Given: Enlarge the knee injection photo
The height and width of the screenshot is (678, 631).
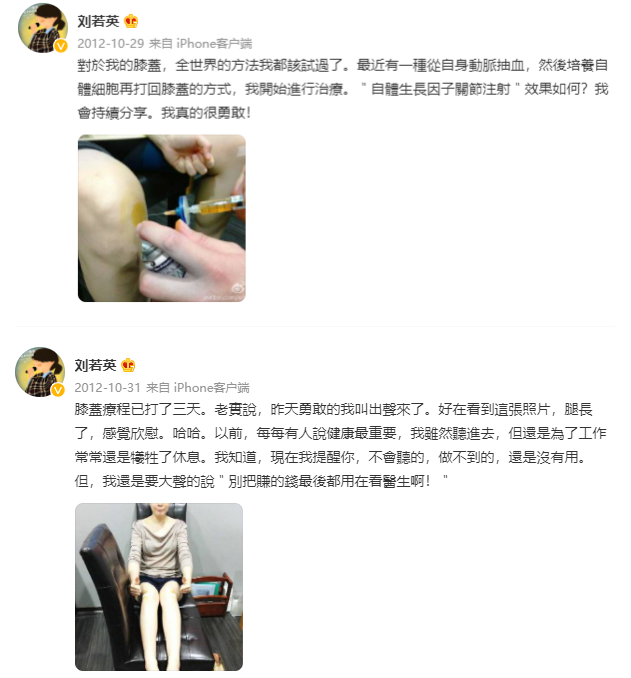Looking at the screenshot, I should (161, 218).
